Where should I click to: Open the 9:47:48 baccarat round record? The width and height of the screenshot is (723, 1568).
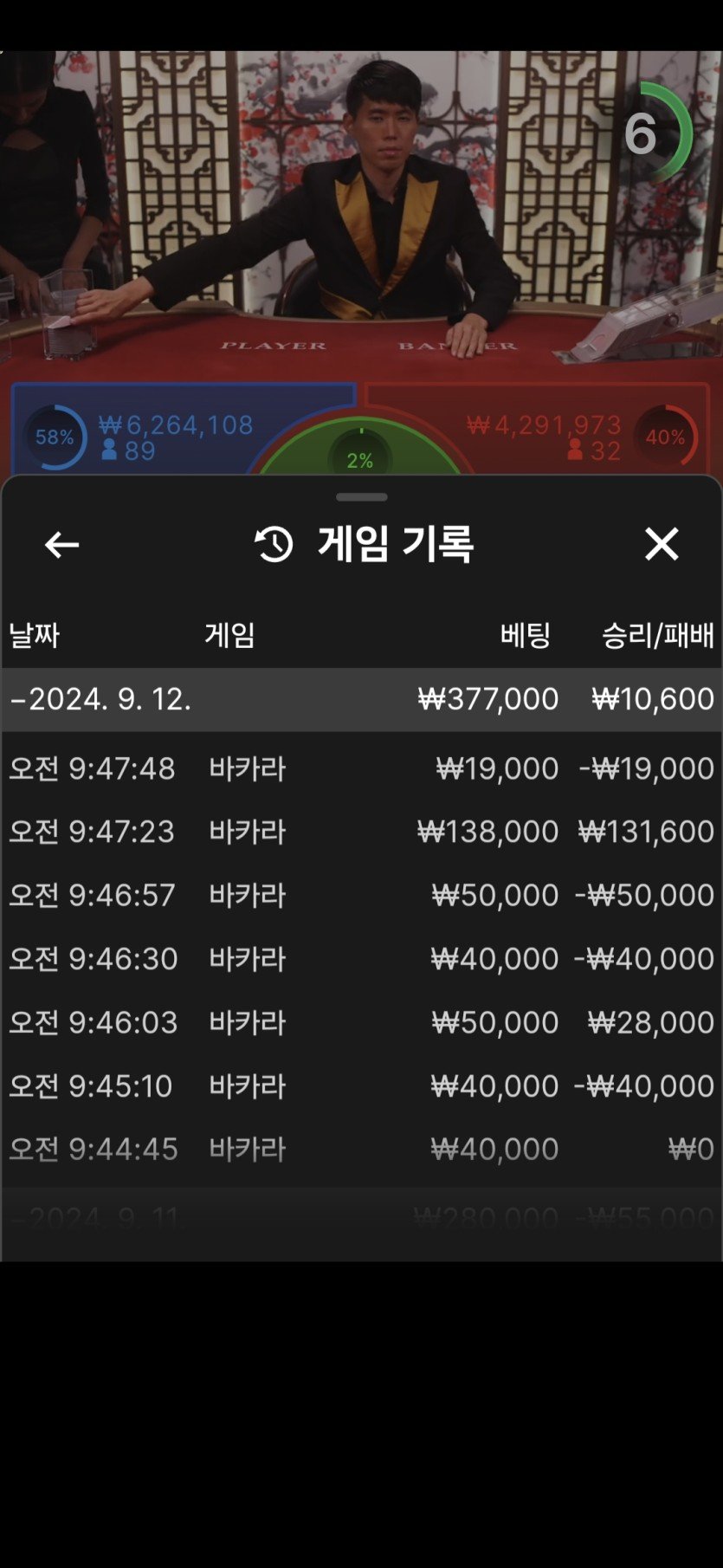[x=361, y=768]
